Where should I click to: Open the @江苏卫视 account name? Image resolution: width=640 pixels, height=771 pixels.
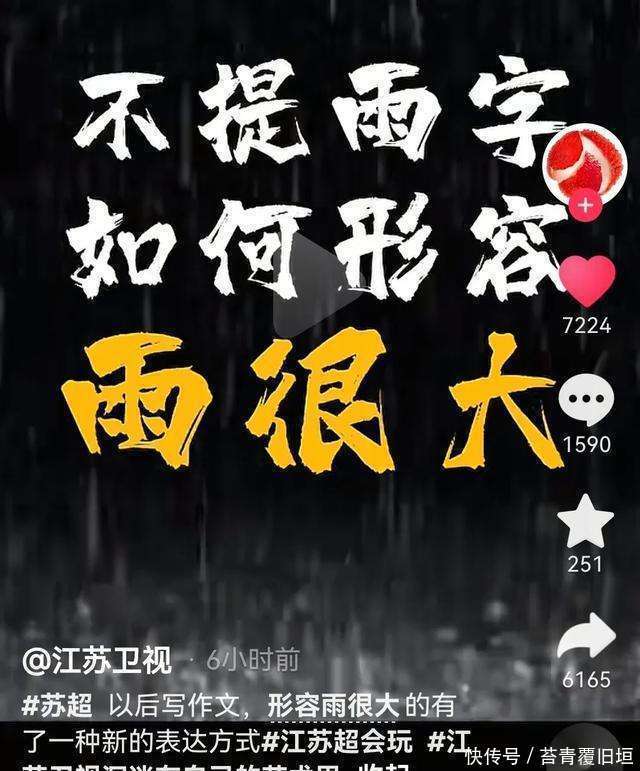[97, 661]
